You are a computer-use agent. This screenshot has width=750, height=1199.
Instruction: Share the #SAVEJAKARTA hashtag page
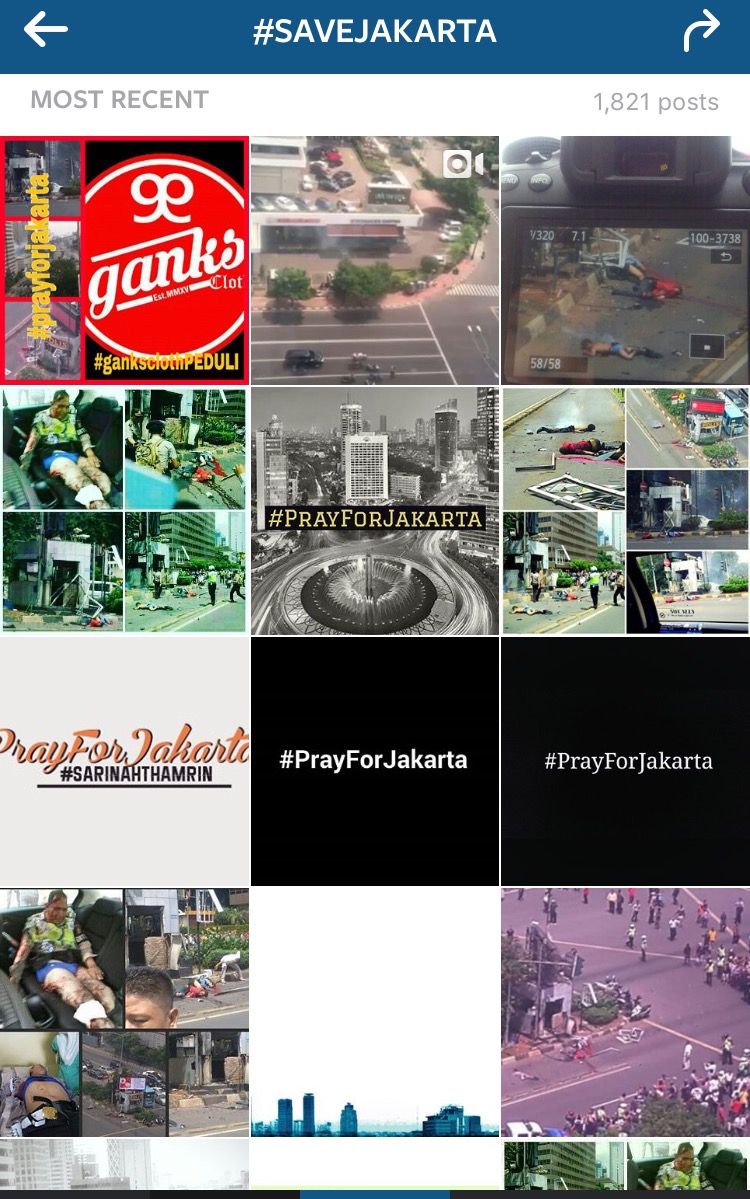[701, 31]
